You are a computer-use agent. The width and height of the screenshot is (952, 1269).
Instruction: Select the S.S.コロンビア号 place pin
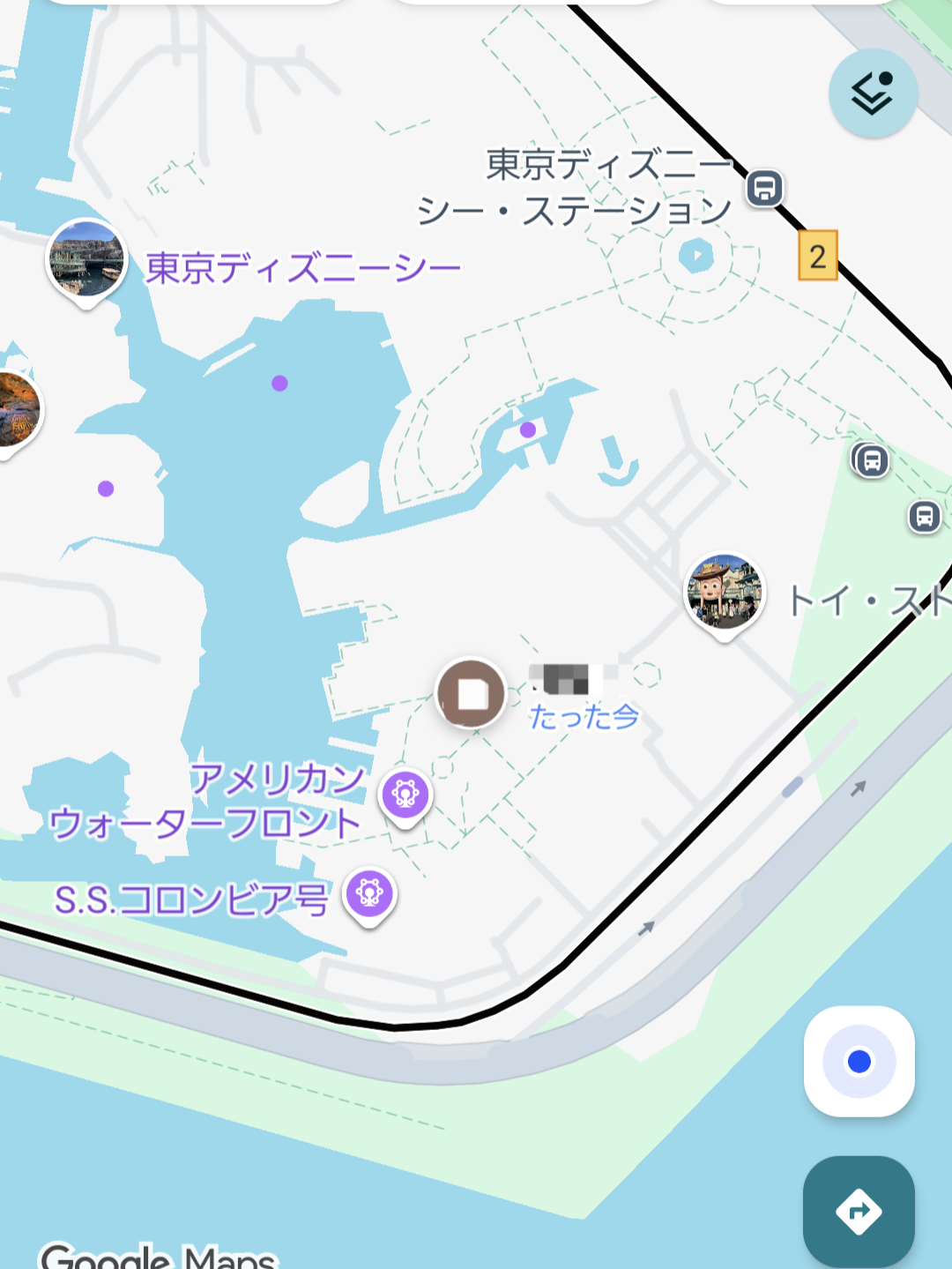click(370, 894)
